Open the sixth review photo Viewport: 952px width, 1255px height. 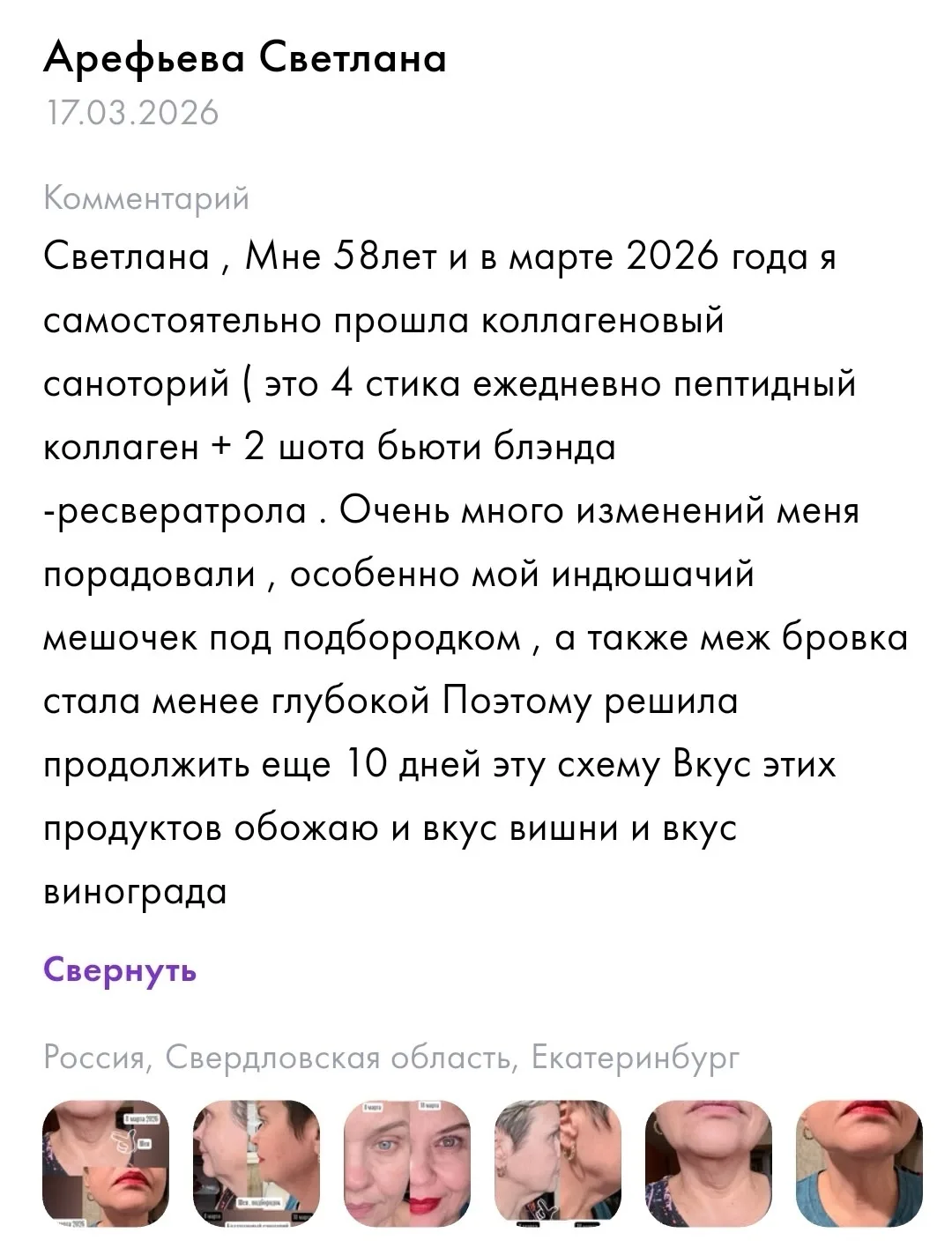[x=859, y=1162]
